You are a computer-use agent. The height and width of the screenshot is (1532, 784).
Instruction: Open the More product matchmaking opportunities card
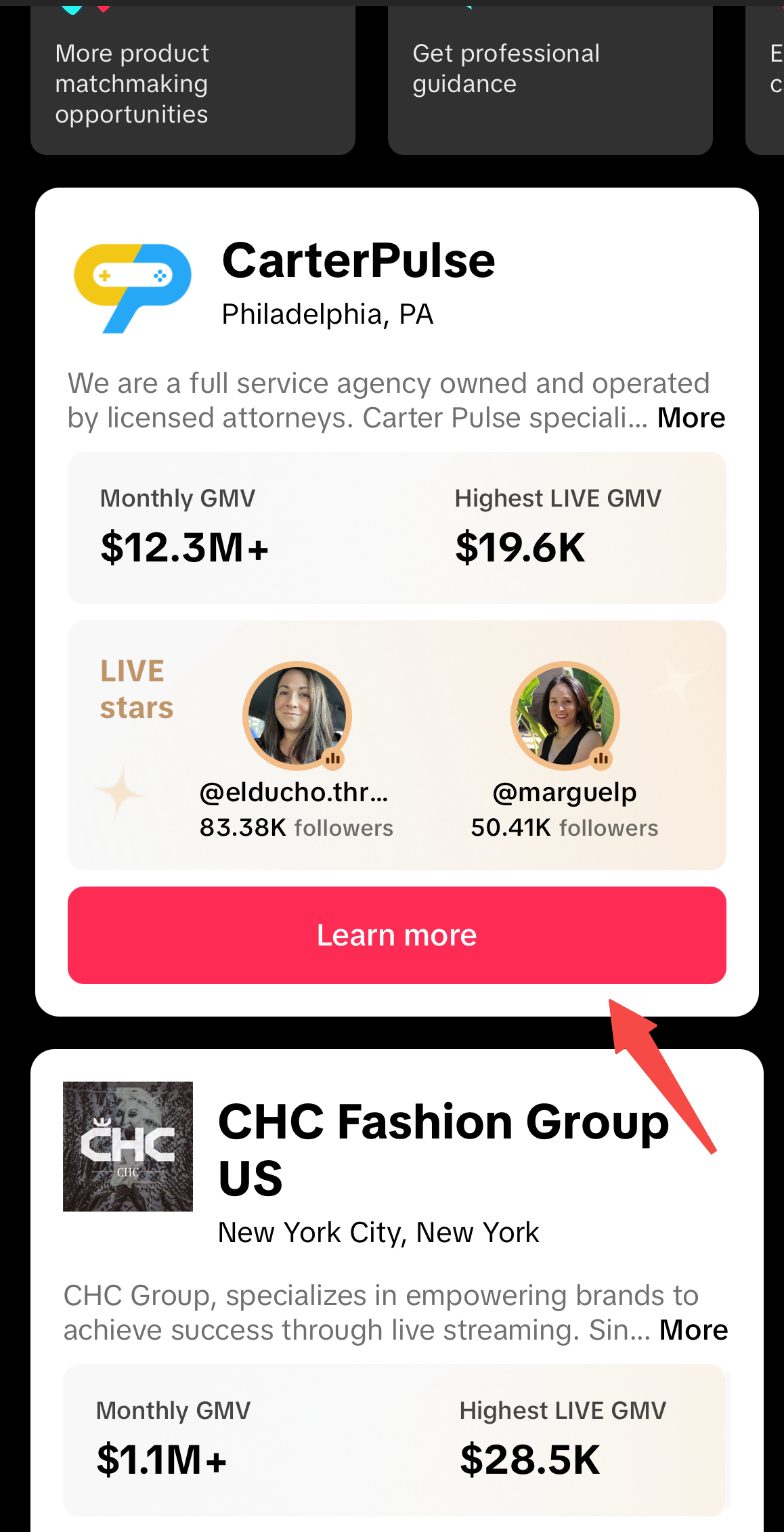[x=193, y=83]
